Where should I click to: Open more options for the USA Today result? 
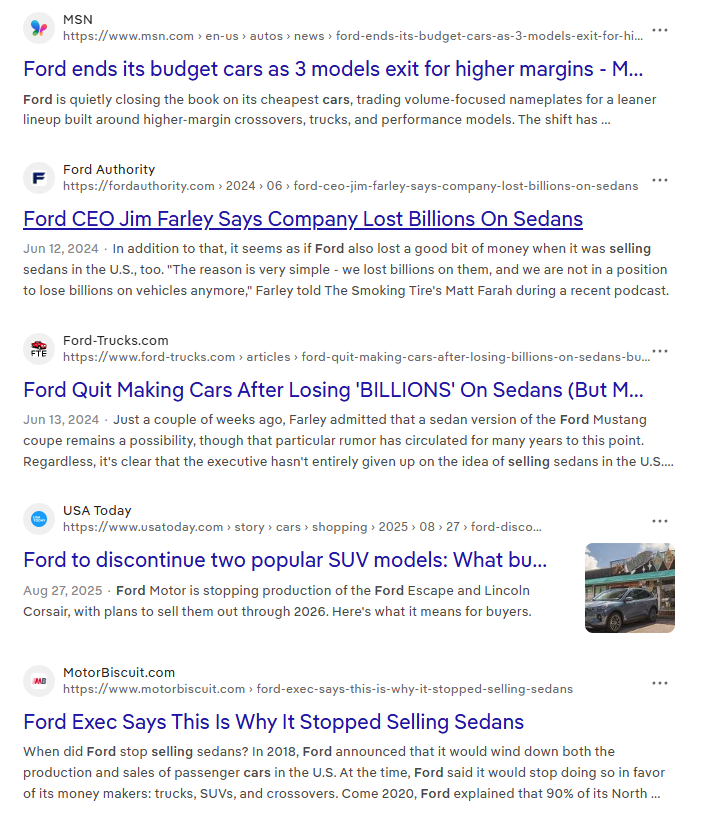point(659,521)
